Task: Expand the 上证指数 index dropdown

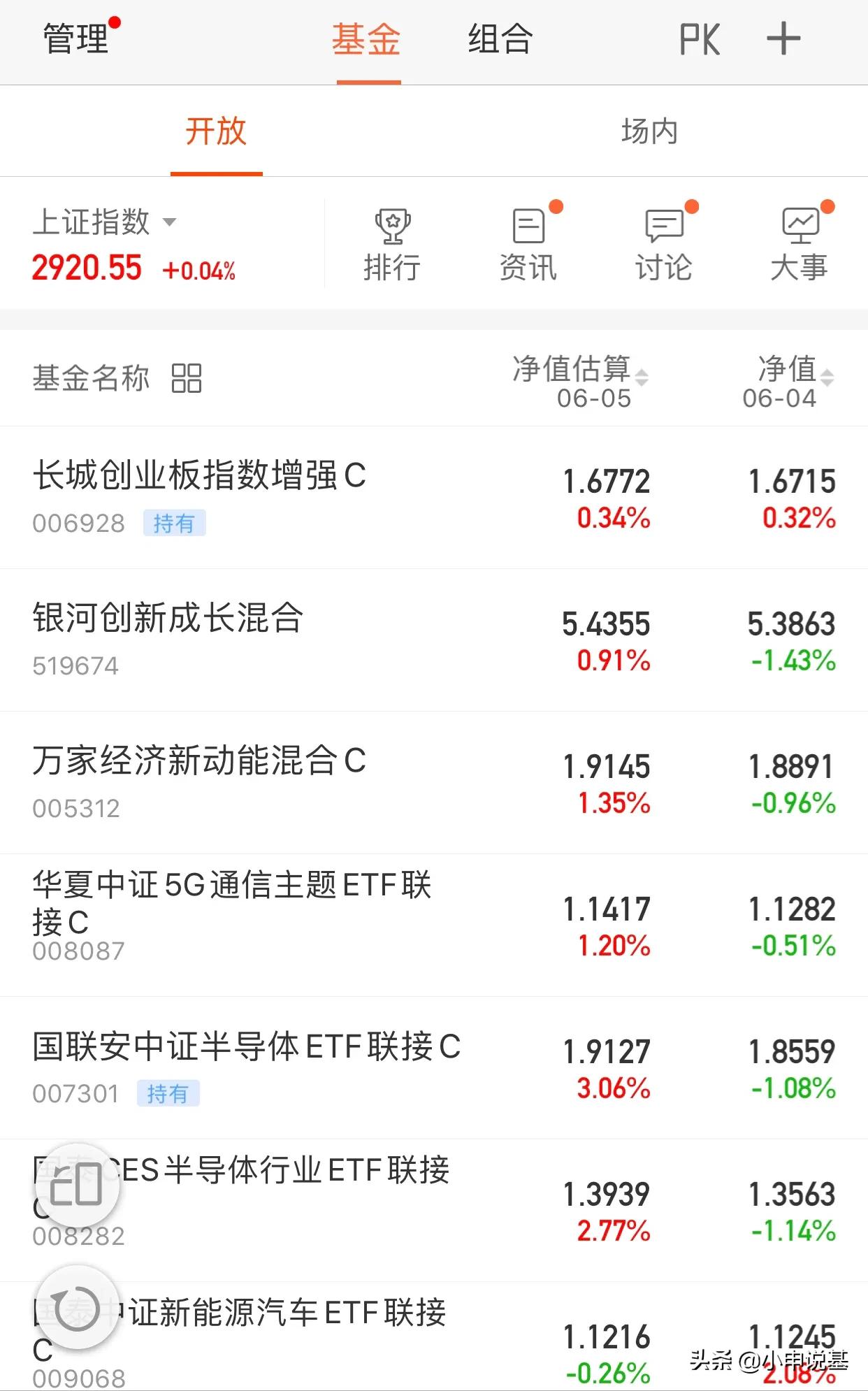Action: tap(104, 222)
